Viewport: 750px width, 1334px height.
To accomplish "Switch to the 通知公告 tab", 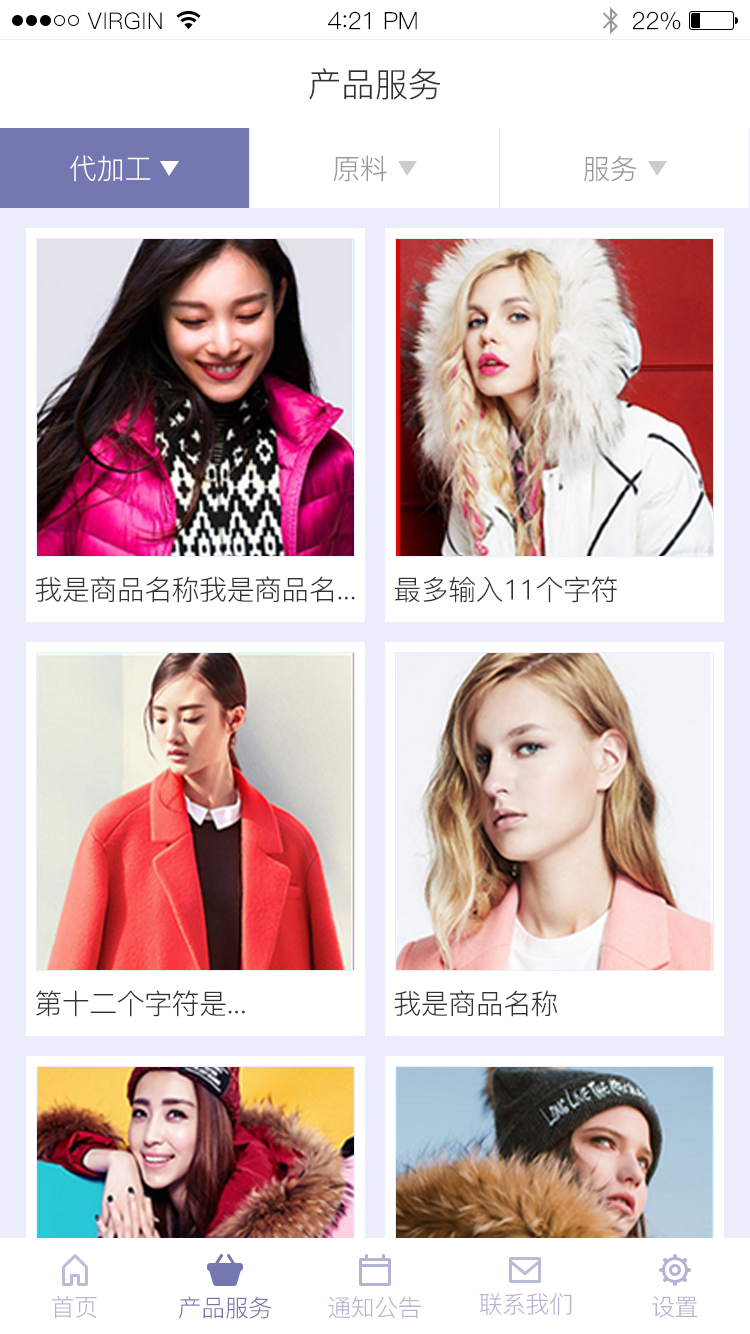I will tap(375, 1286).
